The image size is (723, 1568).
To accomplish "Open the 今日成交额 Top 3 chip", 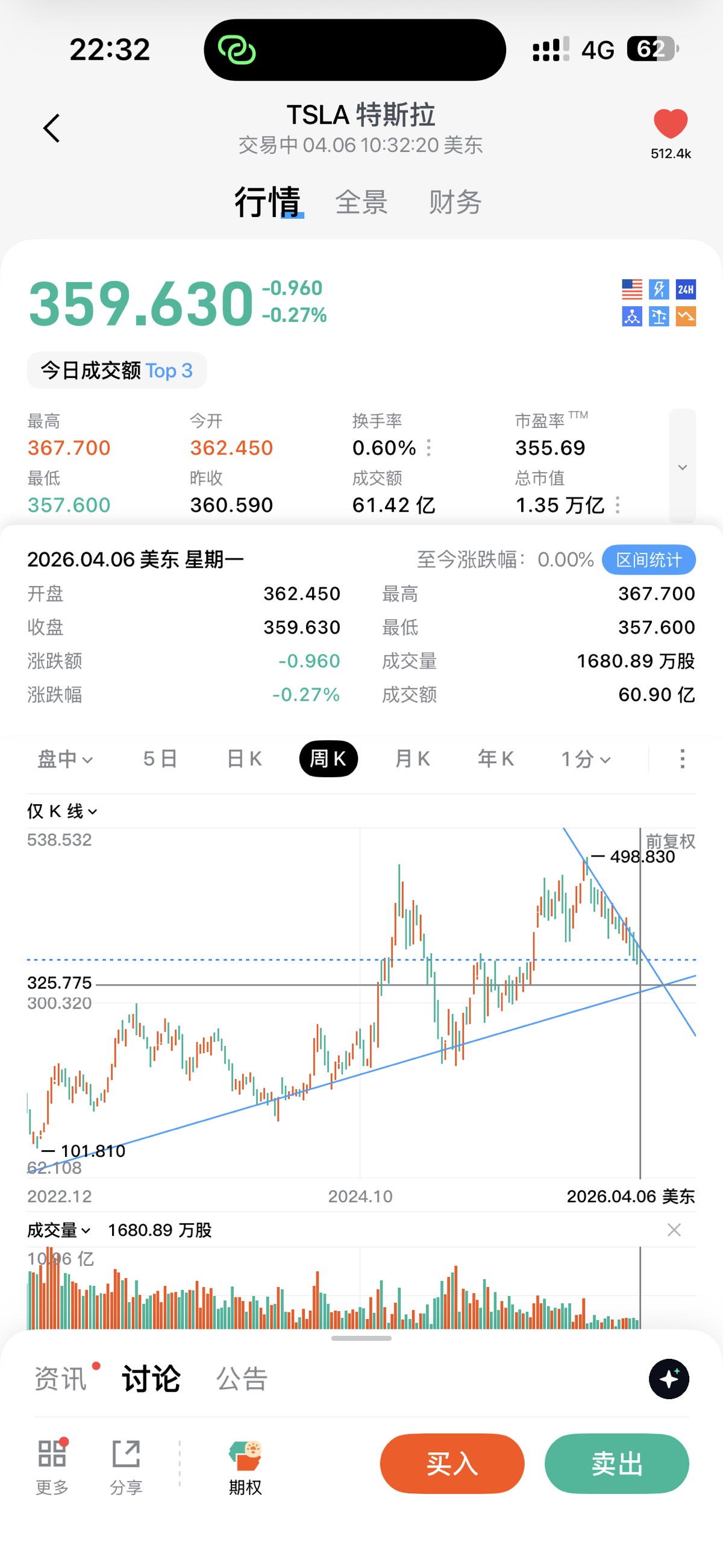I will tap(117, 370).
